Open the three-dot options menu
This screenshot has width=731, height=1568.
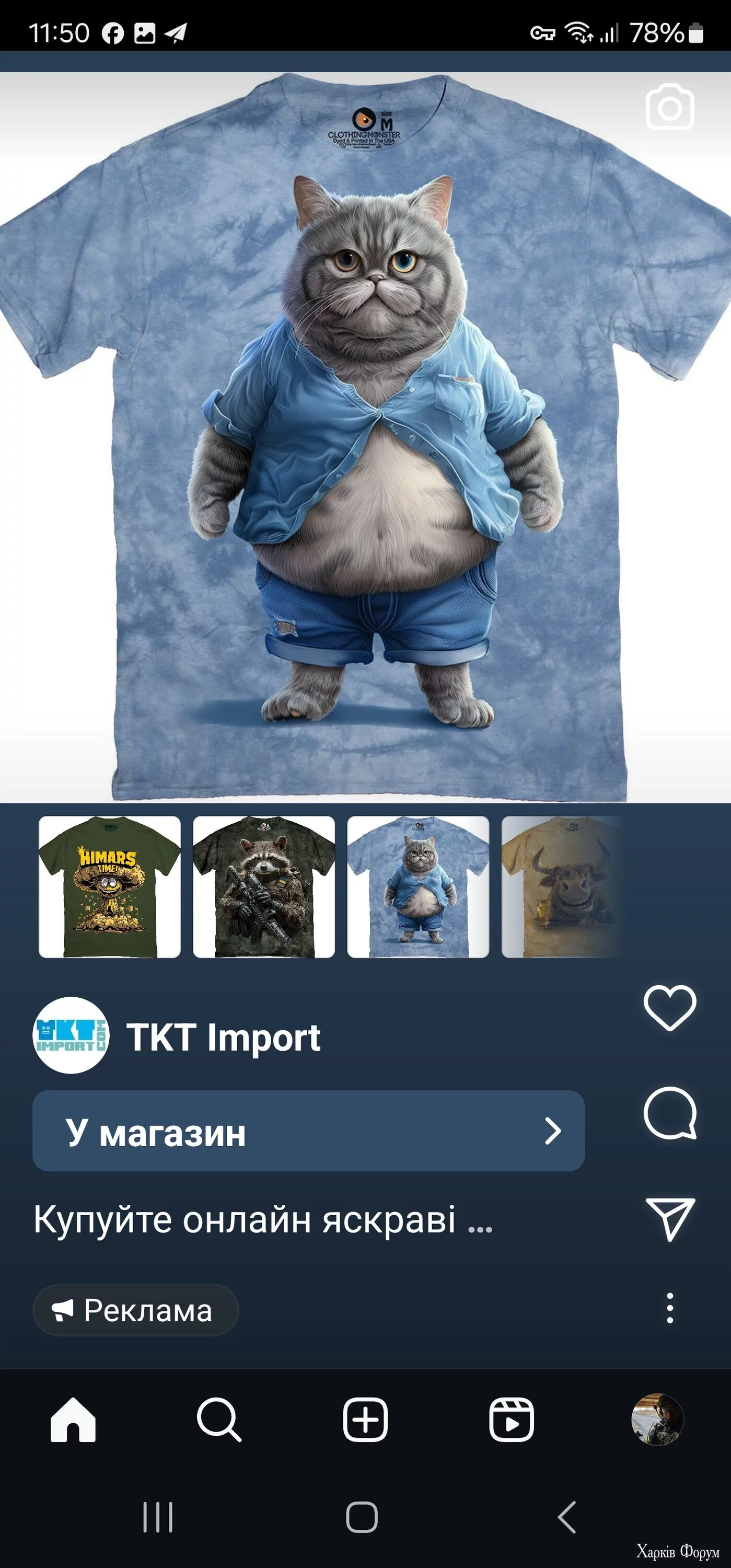(669, 1308)
